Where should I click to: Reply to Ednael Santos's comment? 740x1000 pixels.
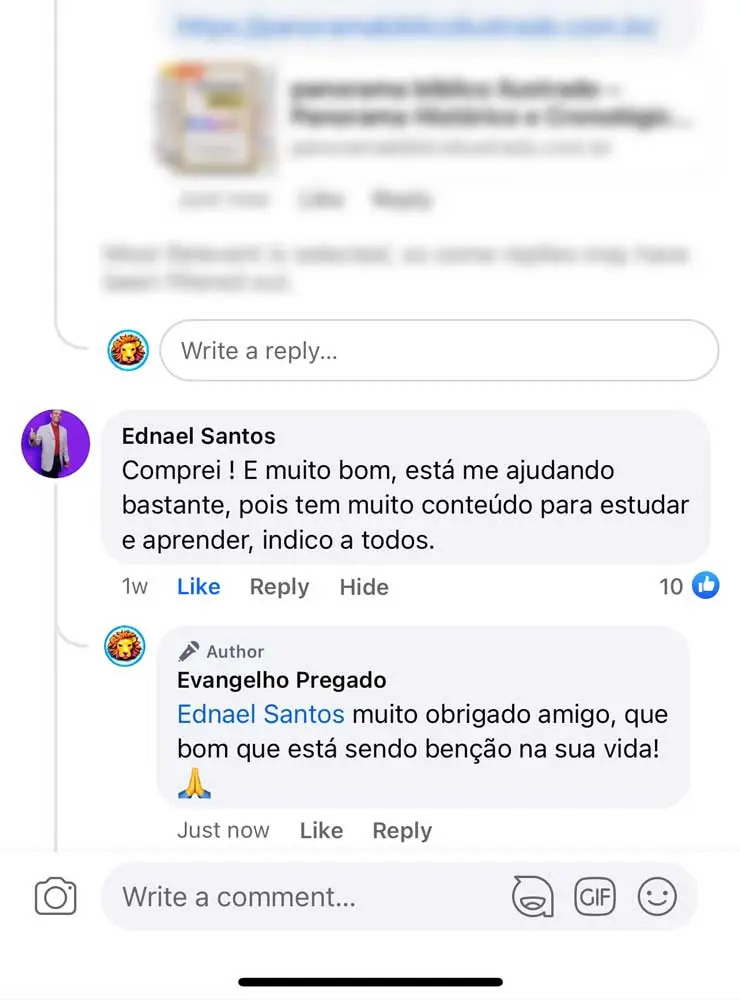click(279, 587)
